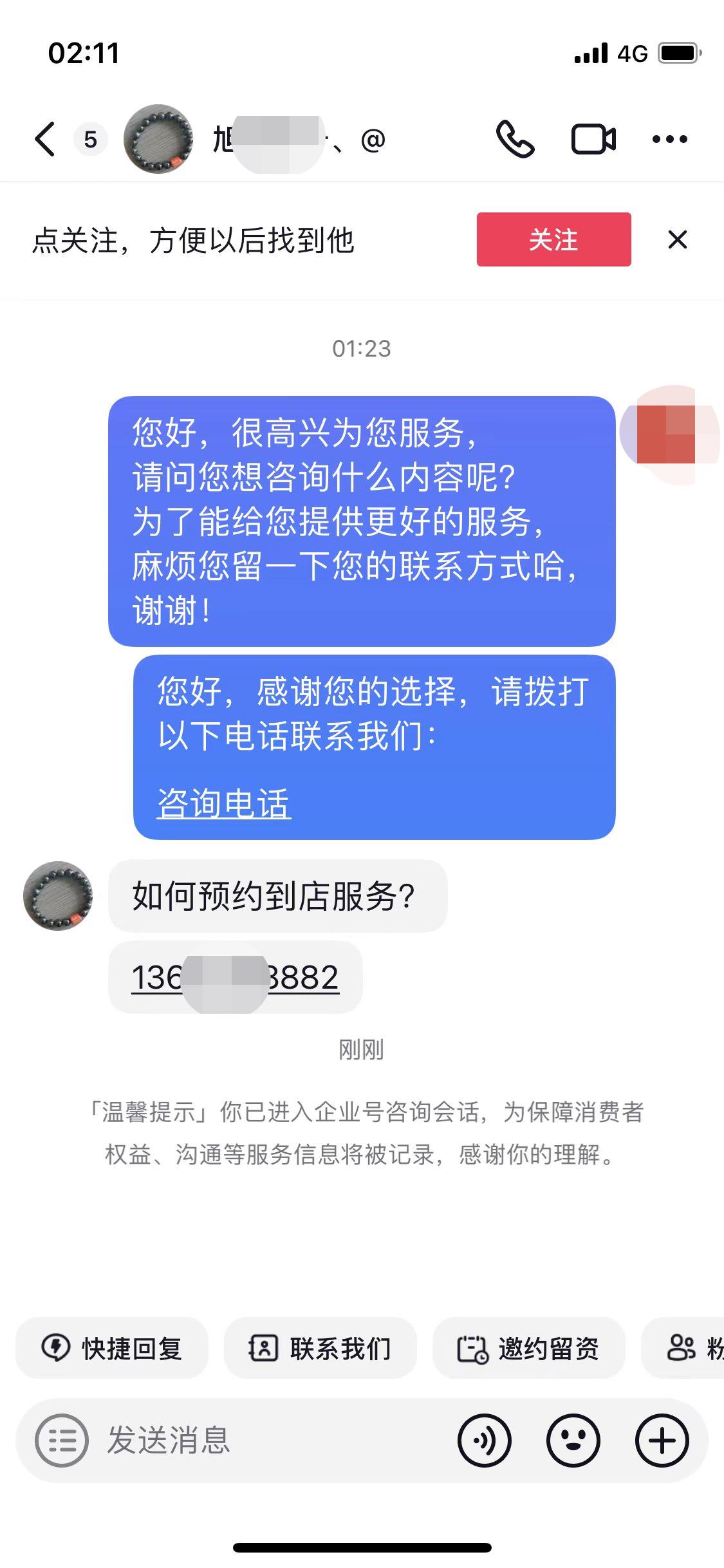
Task: View the contact's avatar in the header
Action: (x=158, y=139)
